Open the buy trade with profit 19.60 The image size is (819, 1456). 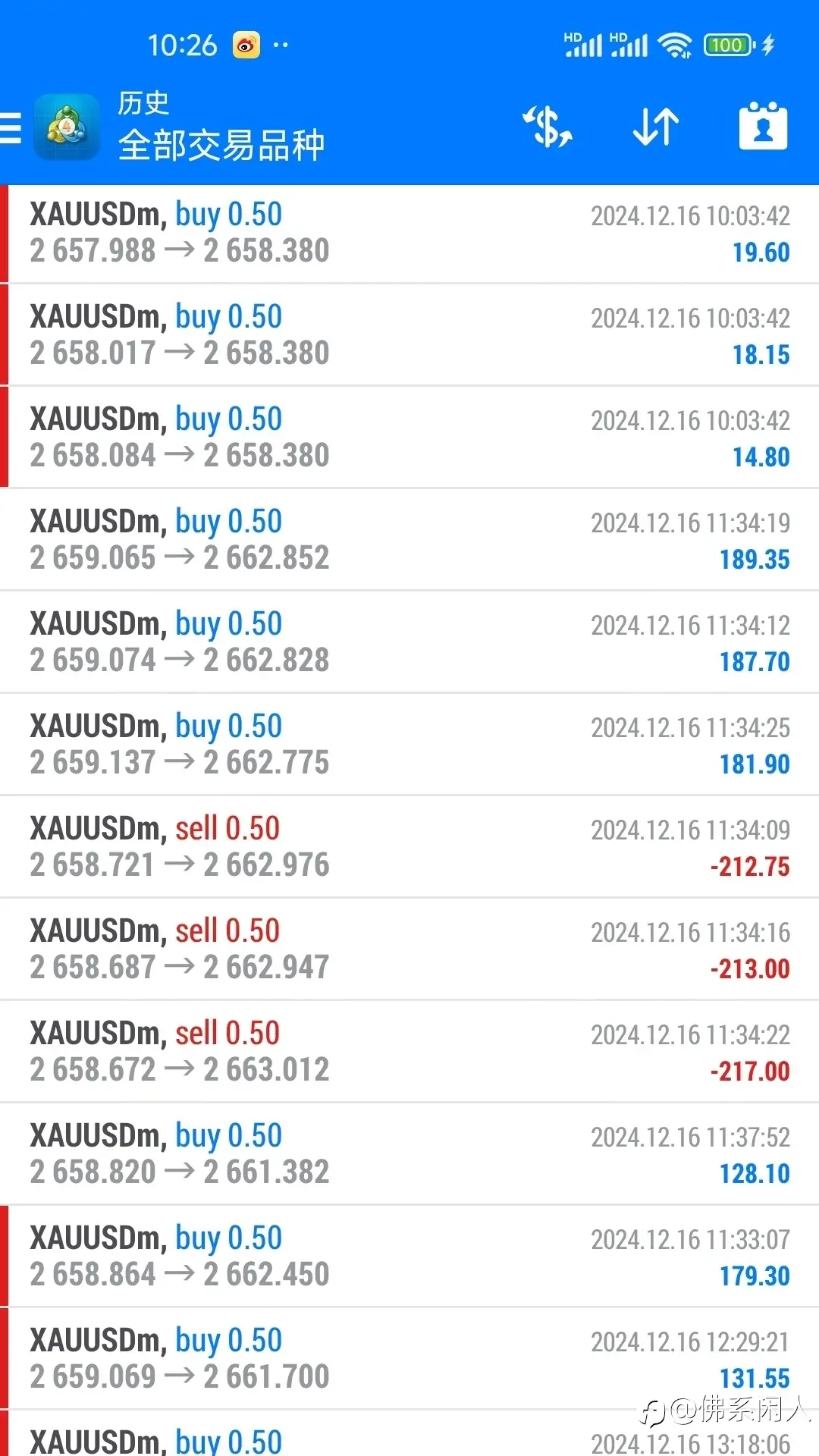coord(409,234)
